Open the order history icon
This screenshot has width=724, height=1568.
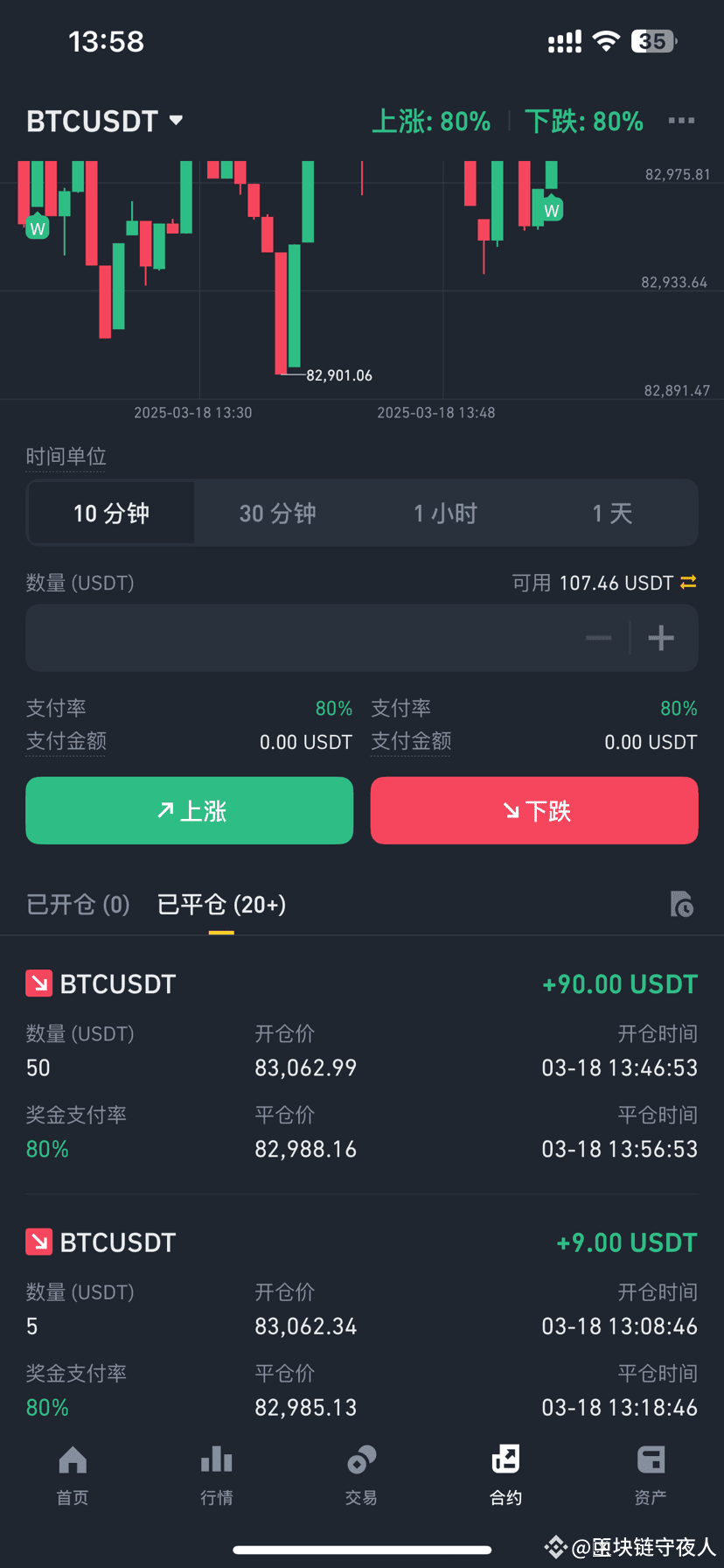tap(681, 905)
